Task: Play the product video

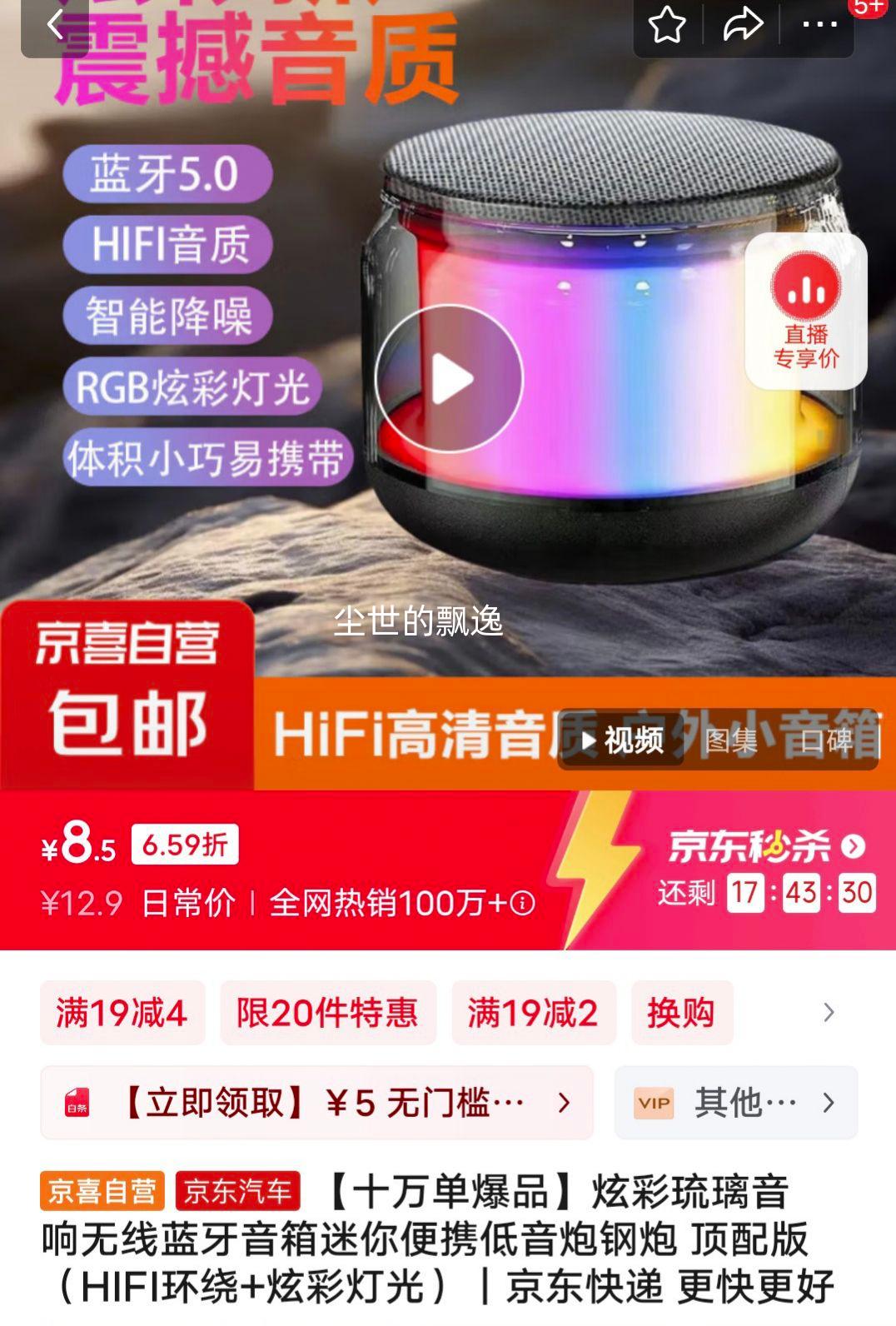Action: click(x=454, y=377)
